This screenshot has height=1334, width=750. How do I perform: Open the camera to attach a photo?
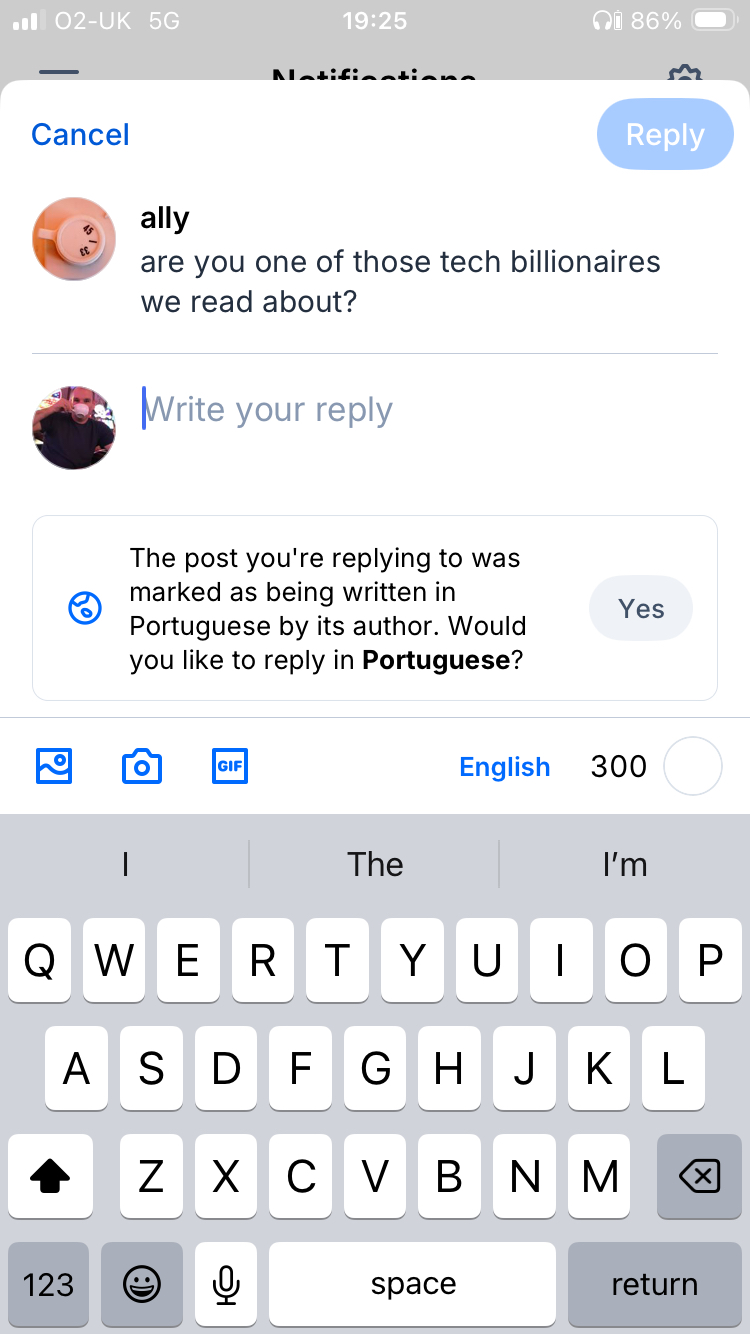click(x=142, y=767)
